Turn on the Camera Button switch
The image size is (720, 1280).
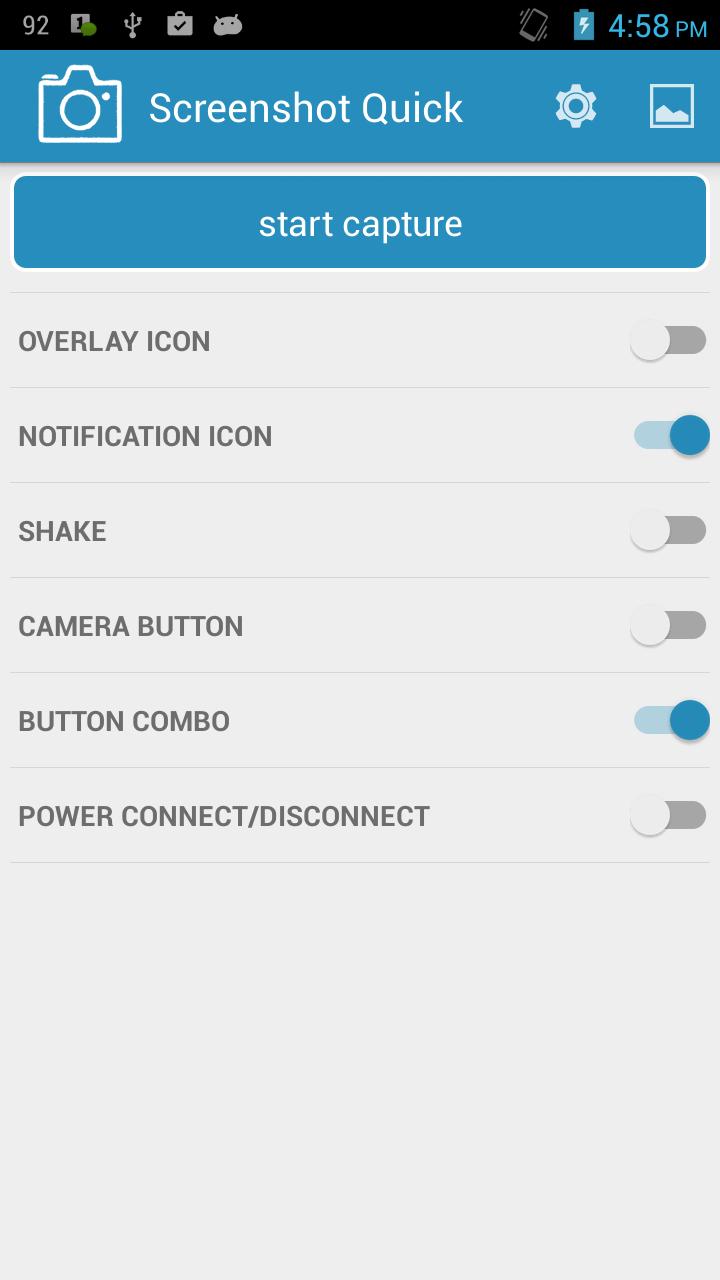(668, 626)
